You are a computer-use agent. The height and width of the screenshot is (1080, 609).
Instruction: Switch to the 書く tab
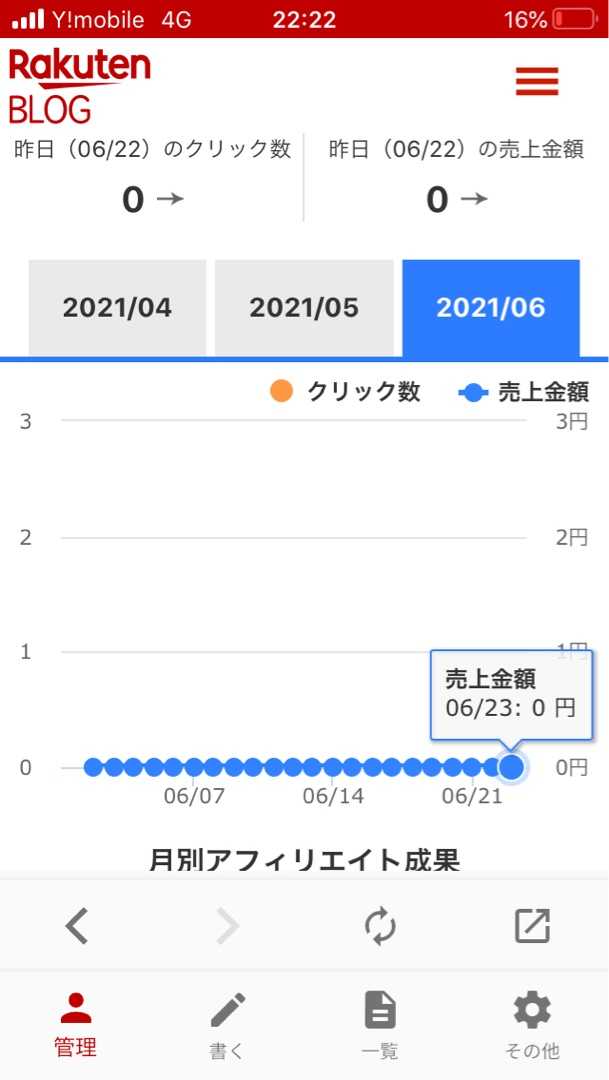point(228,1025)
